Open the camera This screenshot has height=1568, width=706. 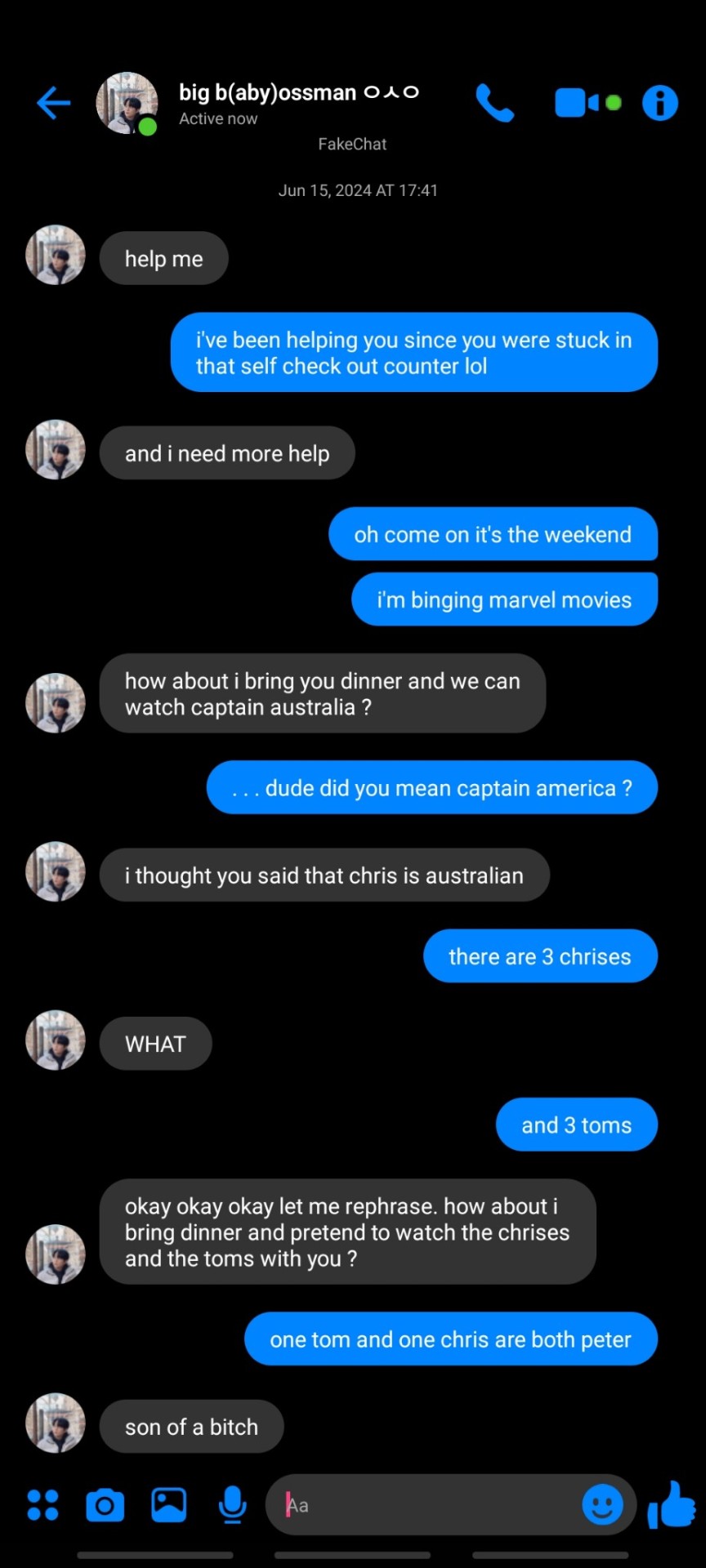[x=105, y=1505]
